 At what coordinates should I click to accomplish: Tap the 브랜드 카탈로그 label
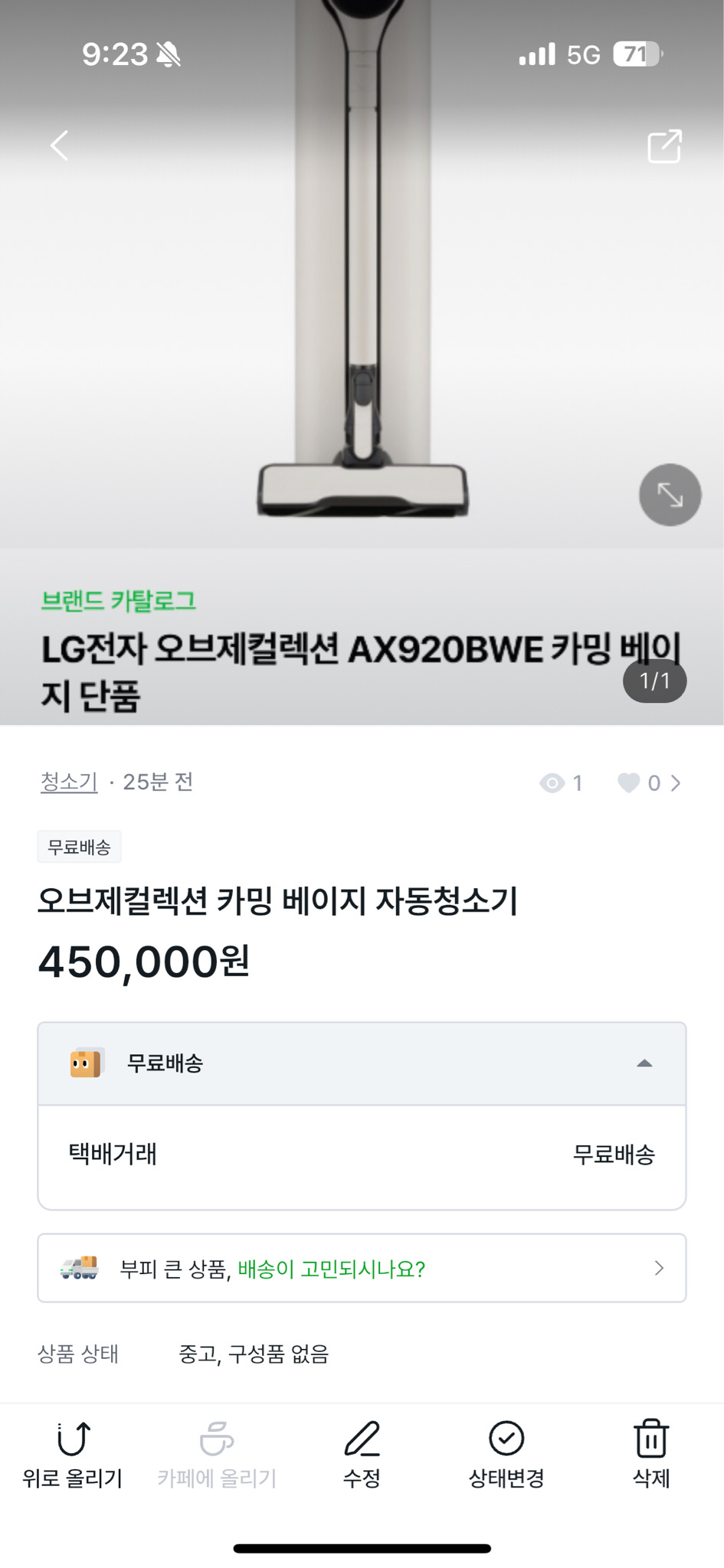[119, 602]
